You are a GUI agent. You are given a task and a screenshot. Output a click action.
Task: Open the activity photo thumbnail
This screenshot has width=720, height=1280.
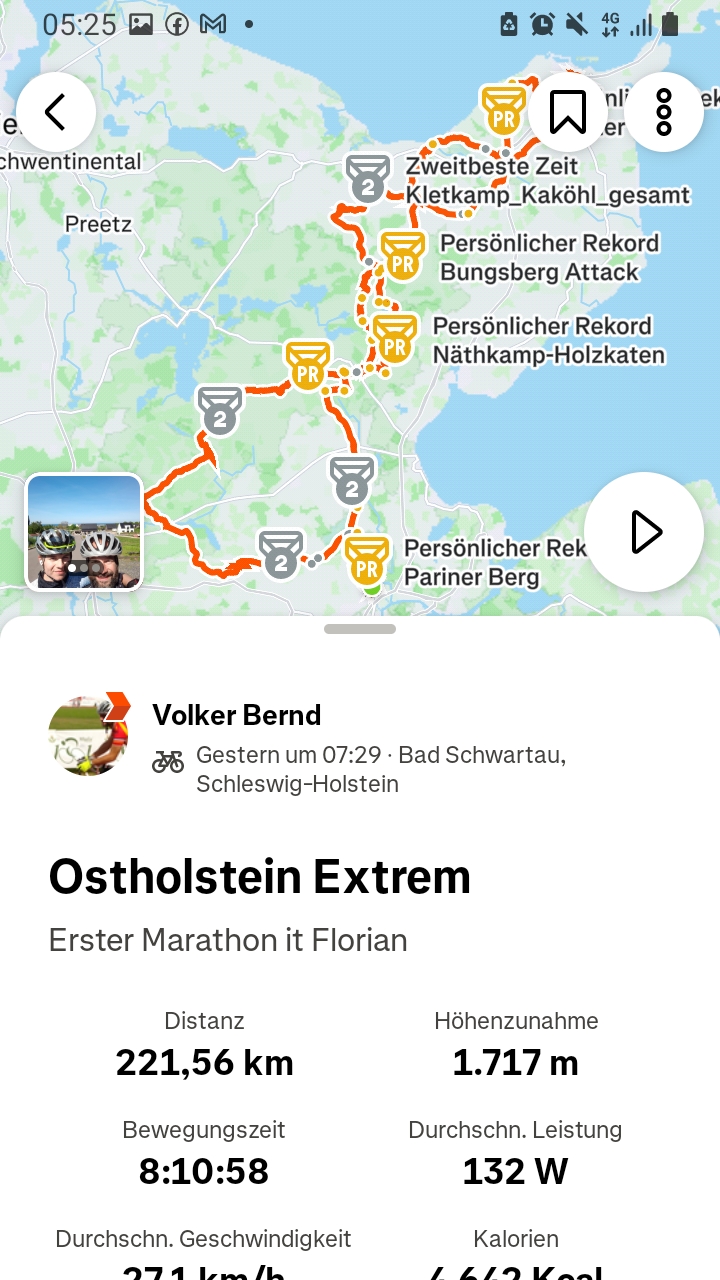point(84,532)
